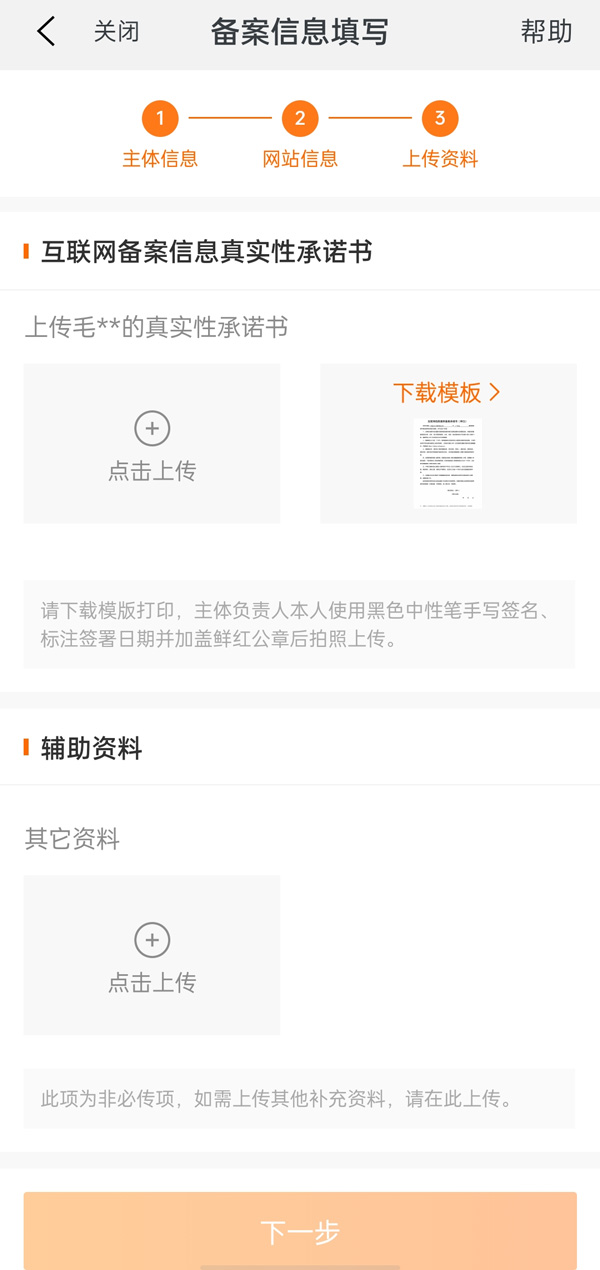Upload the 真实性承诺书 photo

click(152, 443)
